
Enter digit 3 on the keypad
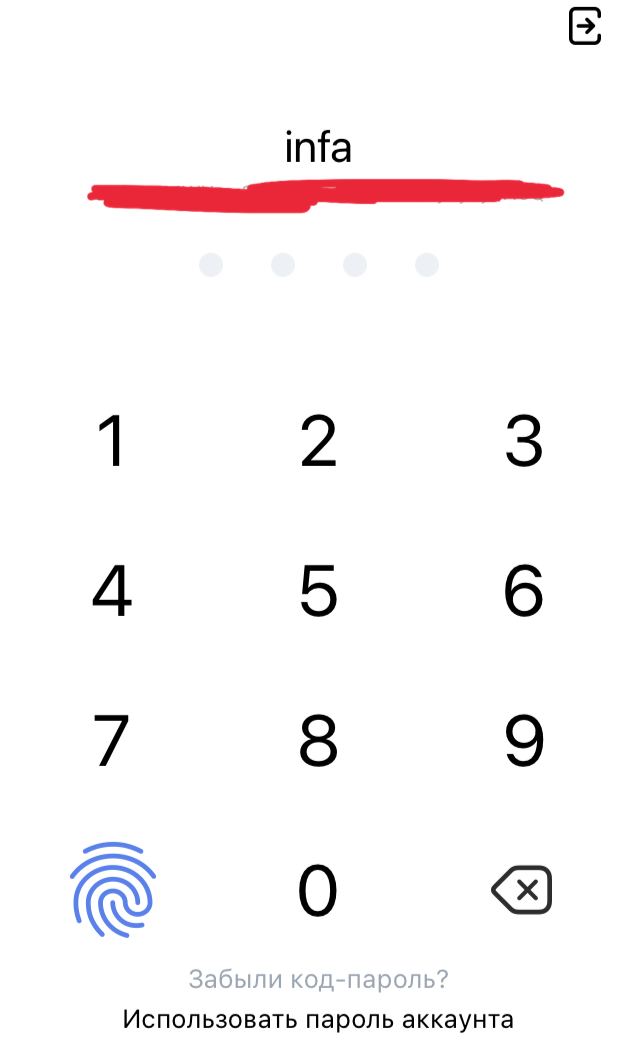[x=524, y=441]
